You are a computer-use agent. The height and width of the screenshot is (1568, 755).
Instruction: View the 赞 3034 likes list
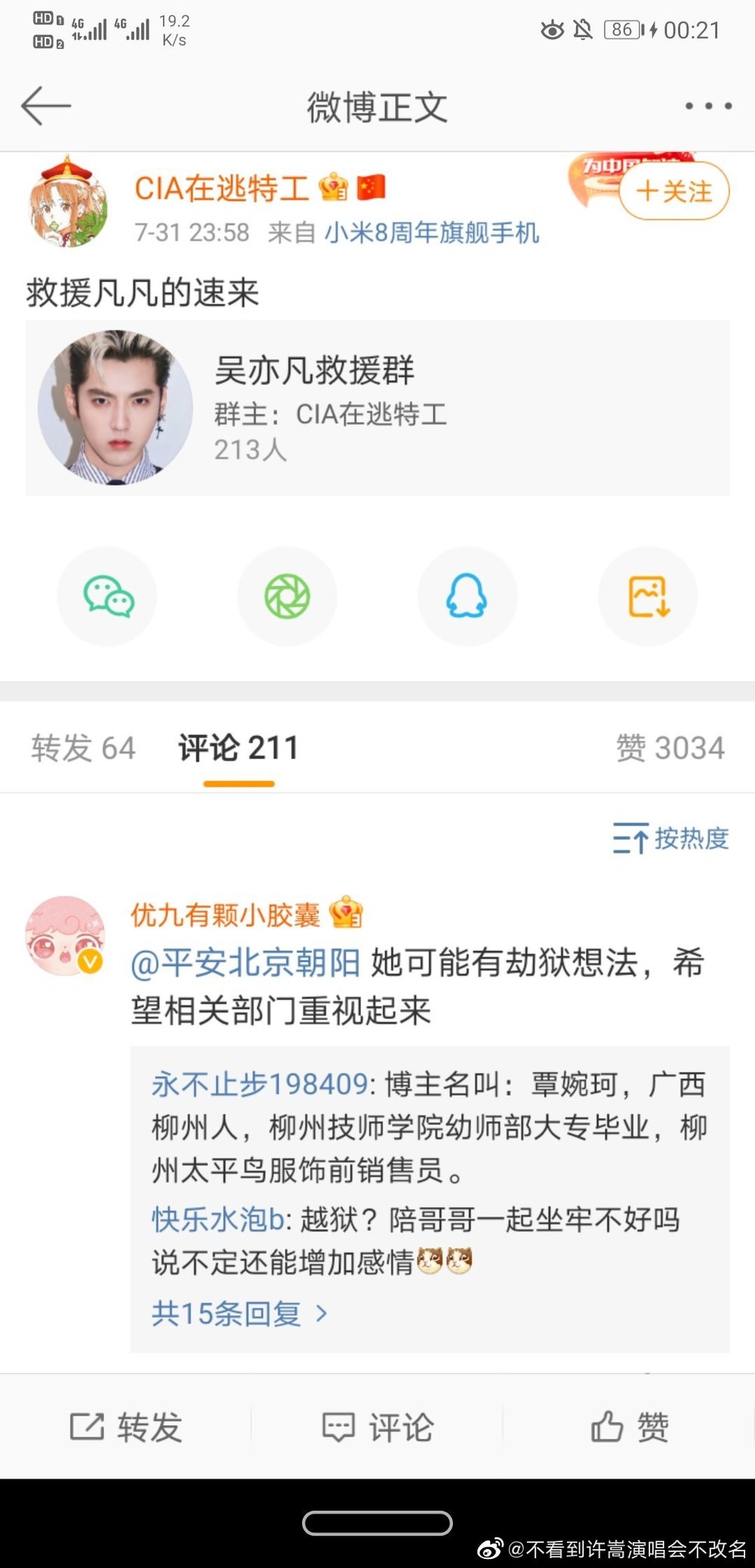point(670,748)
